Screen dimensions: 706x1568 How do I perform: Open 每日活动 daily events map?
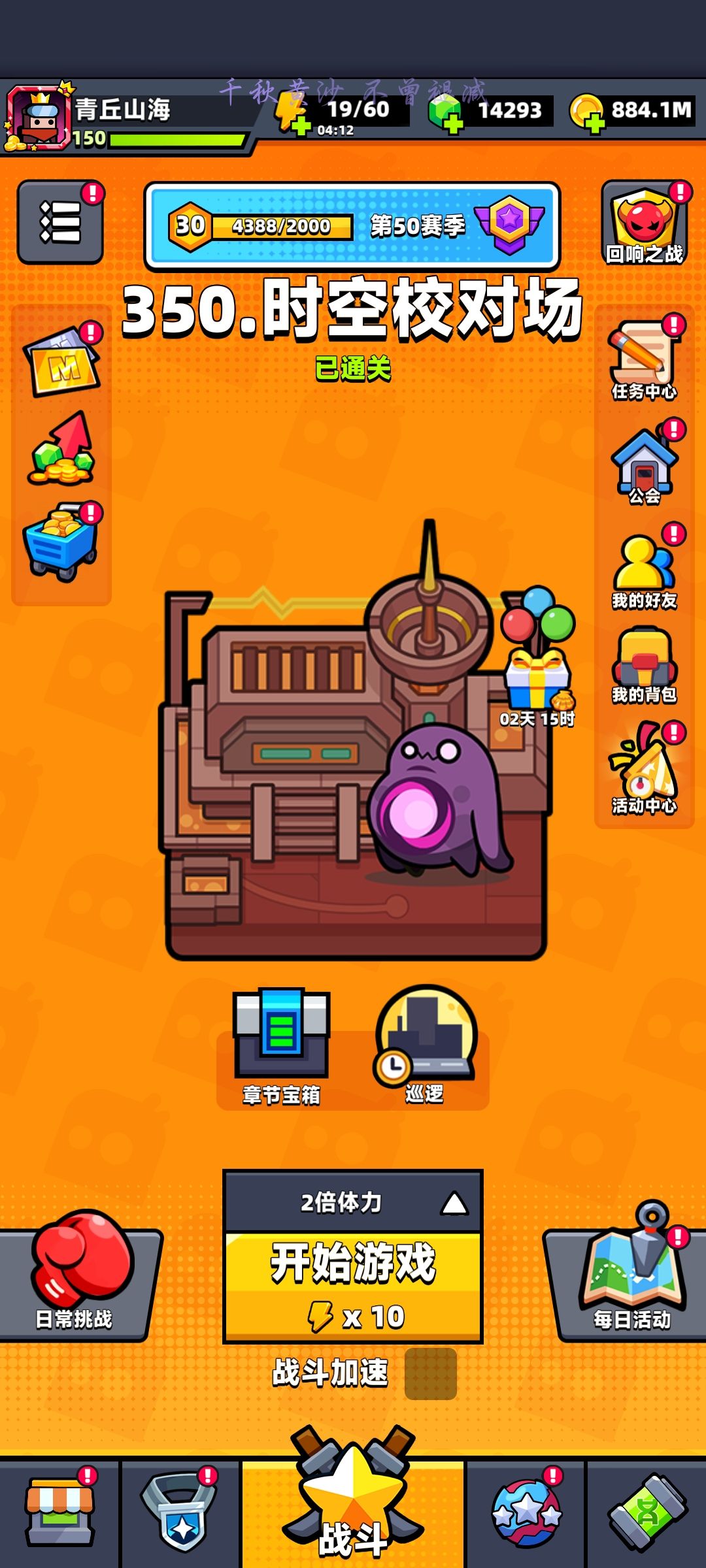(626, 1274)
